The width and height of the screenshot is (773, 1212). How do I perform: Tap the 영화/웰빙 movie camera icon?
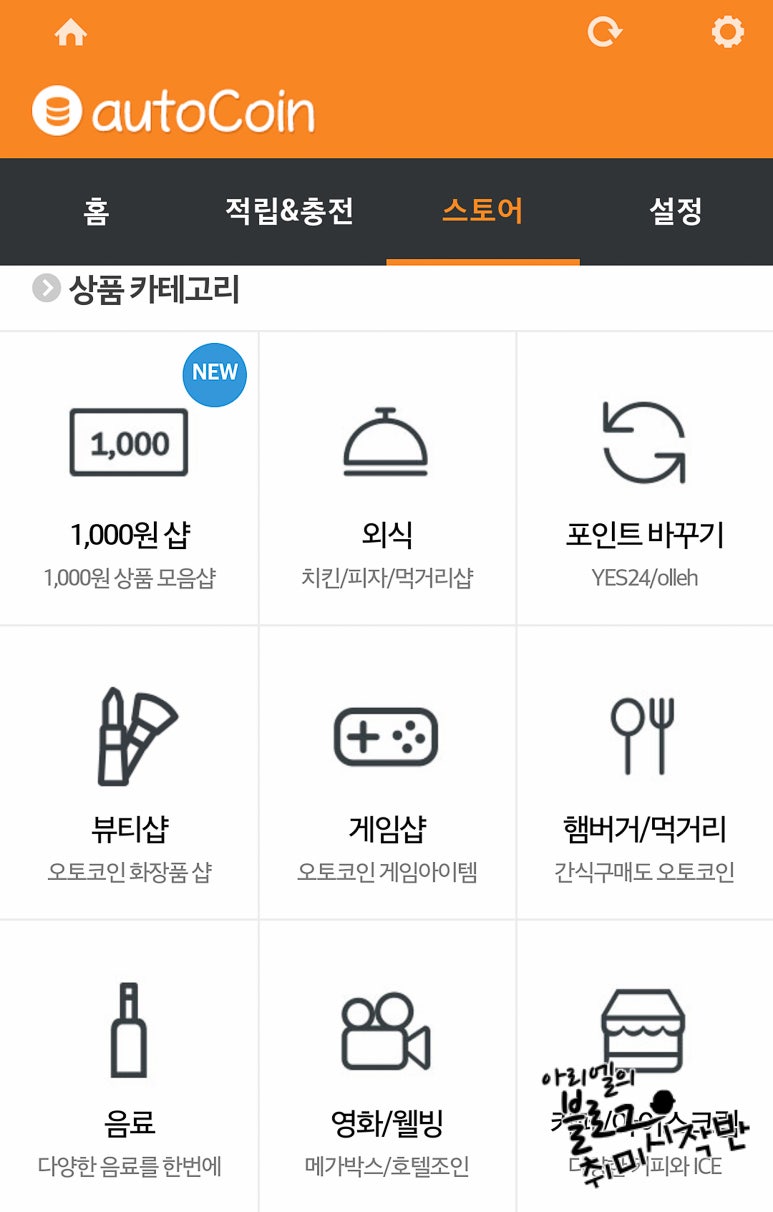[x=386, y=1030]
